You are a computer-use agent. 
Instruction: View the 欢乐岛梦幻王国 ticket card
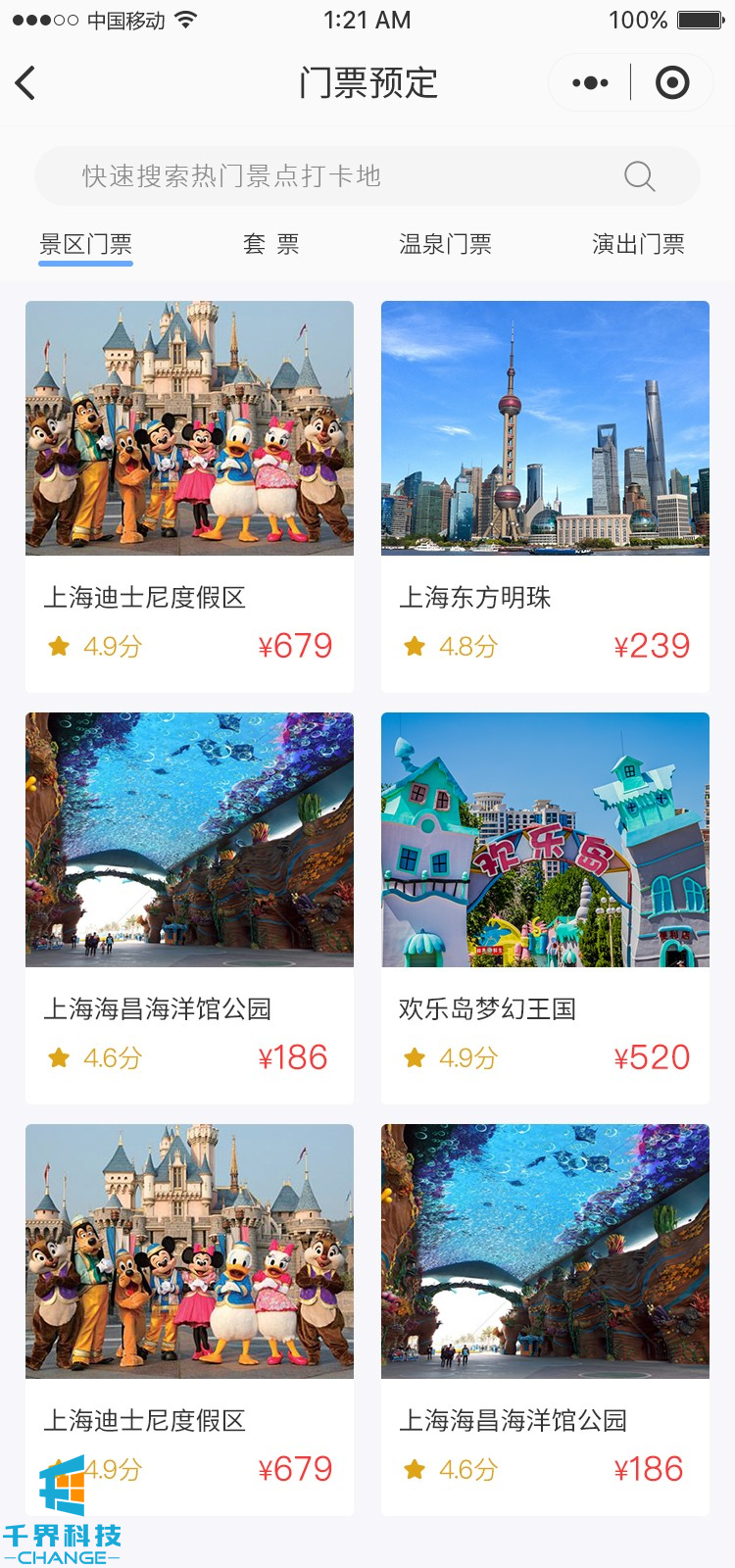point(545,906)
